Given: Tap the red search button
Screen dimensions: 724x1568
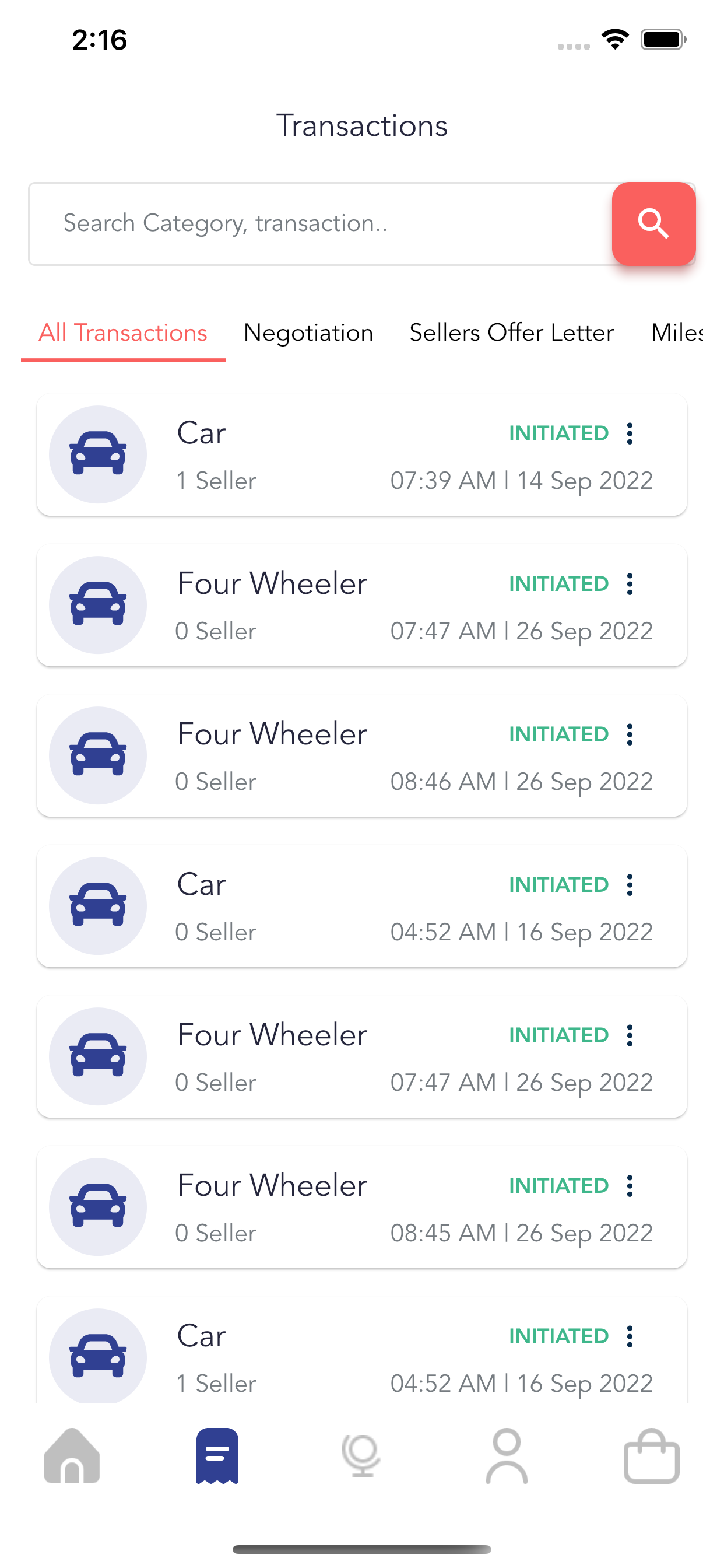Looking at the screenshot, I should pos(653,223).
